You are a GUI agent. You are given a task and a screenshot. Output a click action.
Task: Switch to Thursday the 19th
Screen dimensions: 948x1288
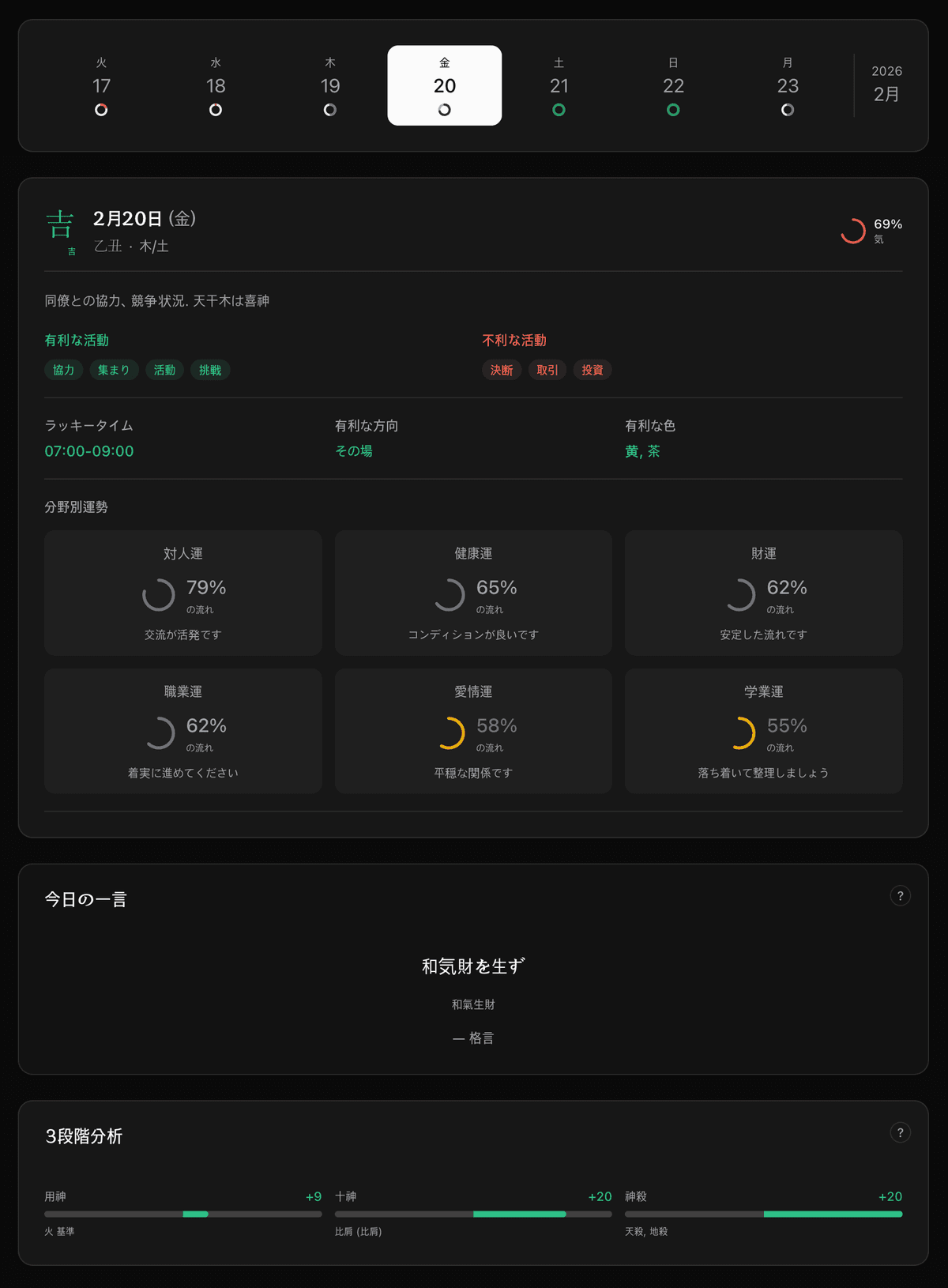click(x=330, y=85)
